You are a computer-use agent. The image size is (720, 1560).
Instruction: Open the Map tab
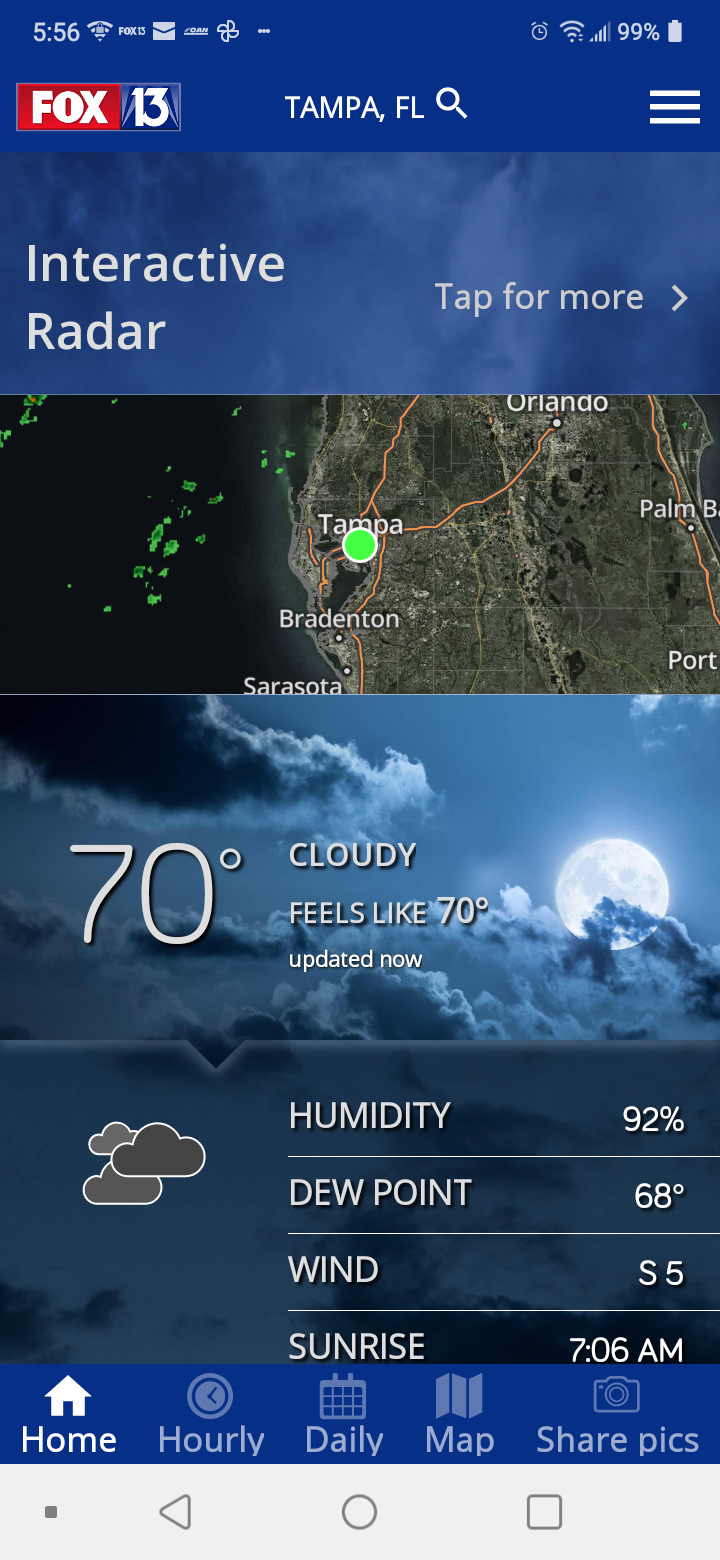(459, 1415)
